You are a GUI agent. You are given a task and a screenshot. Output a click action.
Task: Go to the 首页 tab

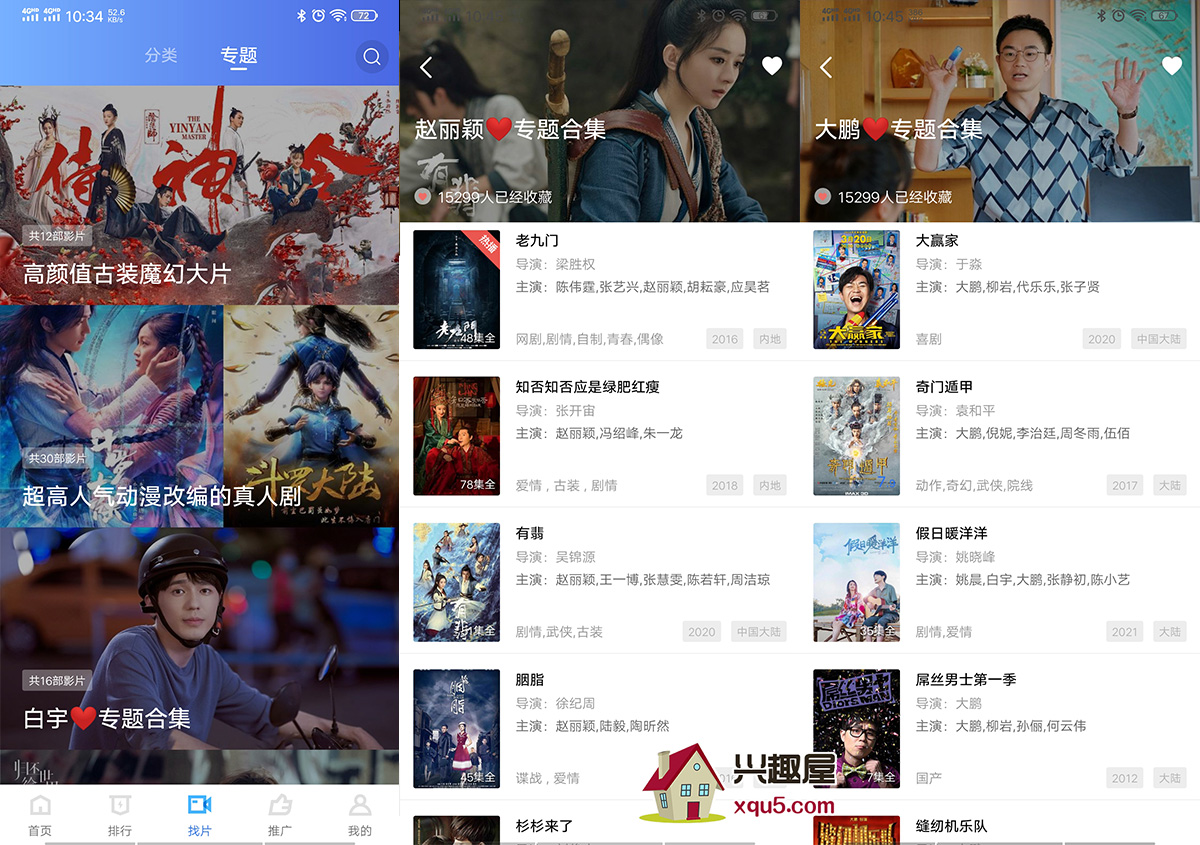pyautogui.click(x=40, y=815)
